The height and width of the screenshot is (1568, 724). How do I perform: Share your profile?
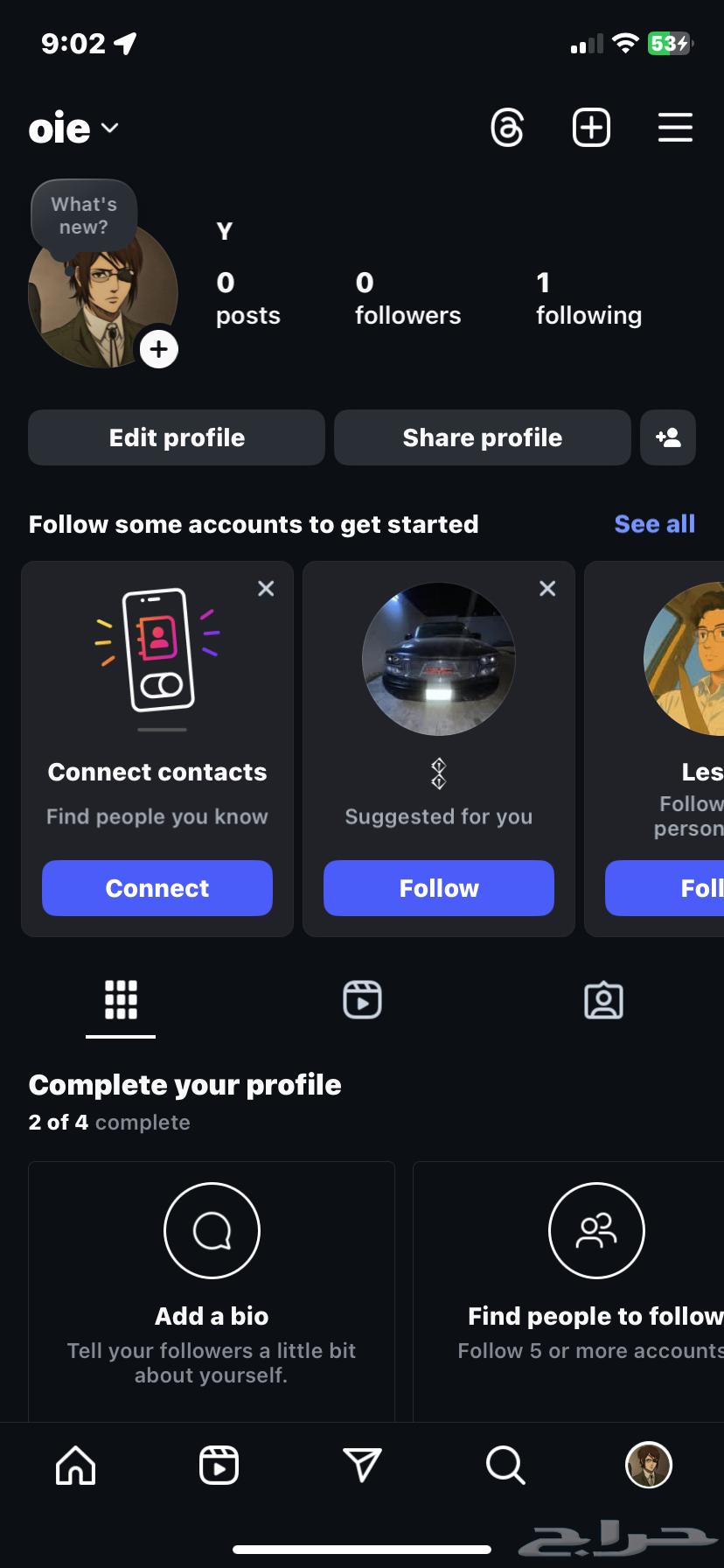click(x=482, y=437)
